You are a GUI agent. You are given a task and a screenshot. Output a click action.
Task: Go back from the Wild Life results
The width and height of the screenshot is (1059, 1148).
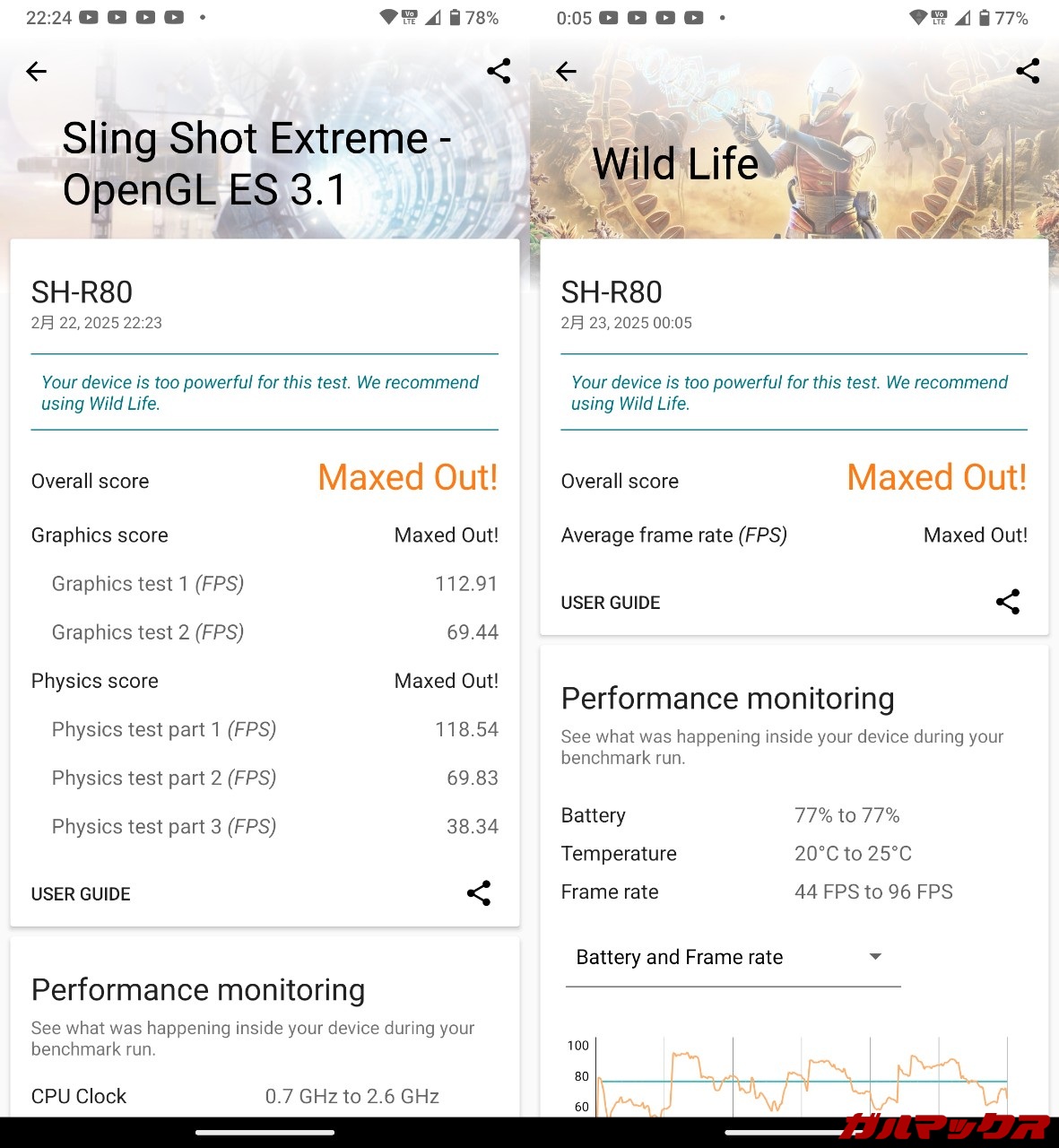[x=566, y=72]
